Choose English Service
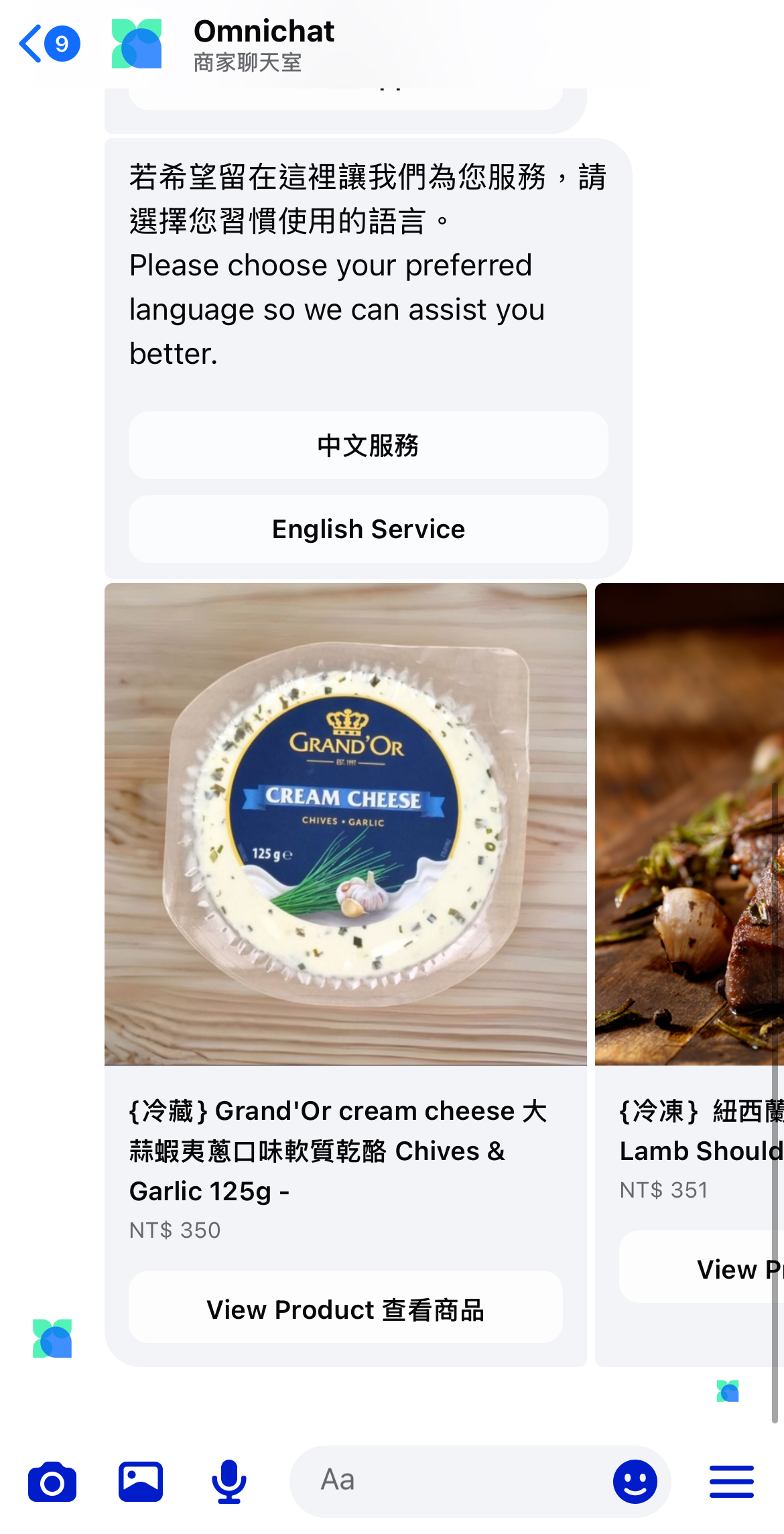This screenshot has height=1534, width=784. (x=368, y=529)
